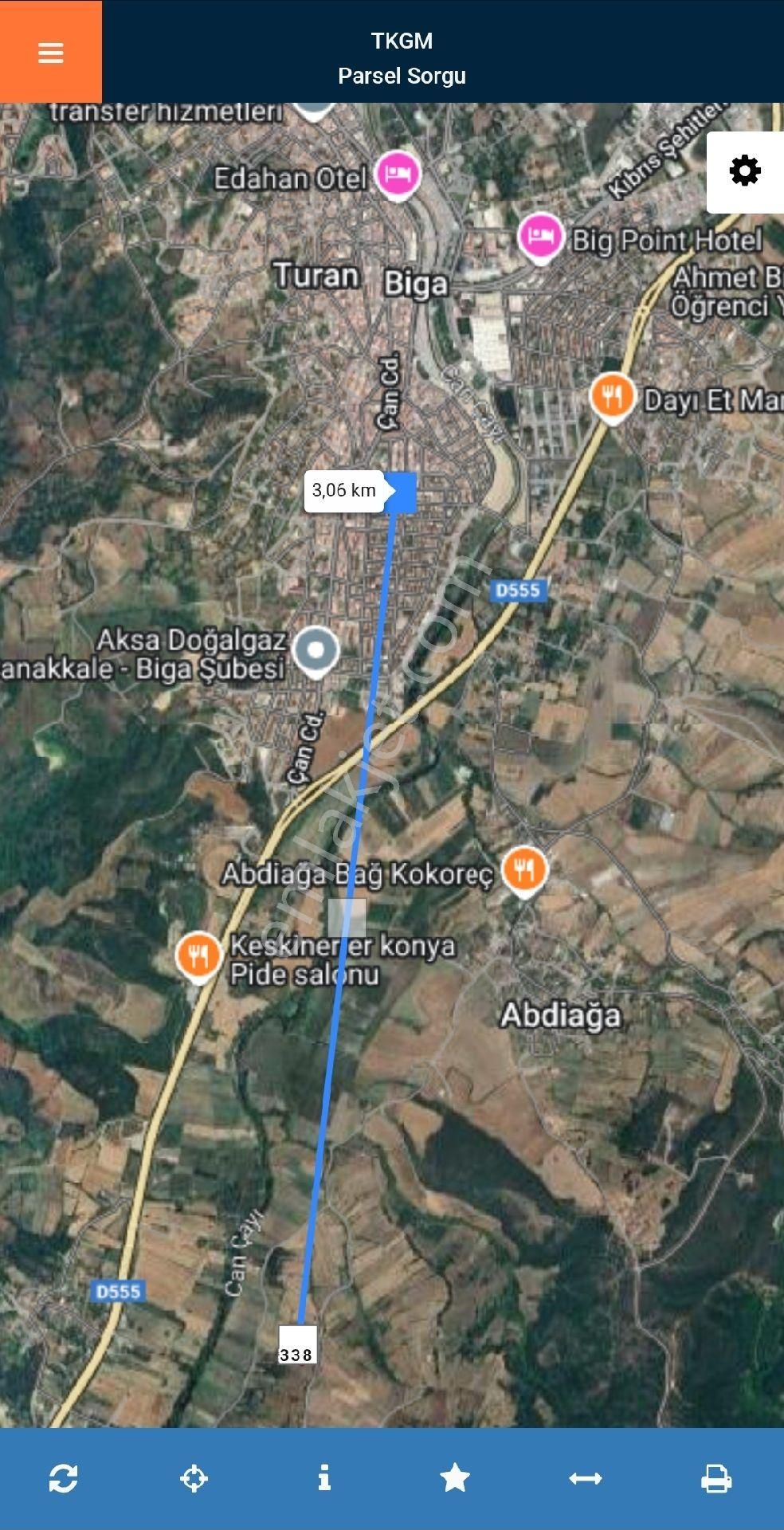Screen dimensions: 784x1530
Task: Open the Dayı Et restaurant pin
Action: (612, 397)
